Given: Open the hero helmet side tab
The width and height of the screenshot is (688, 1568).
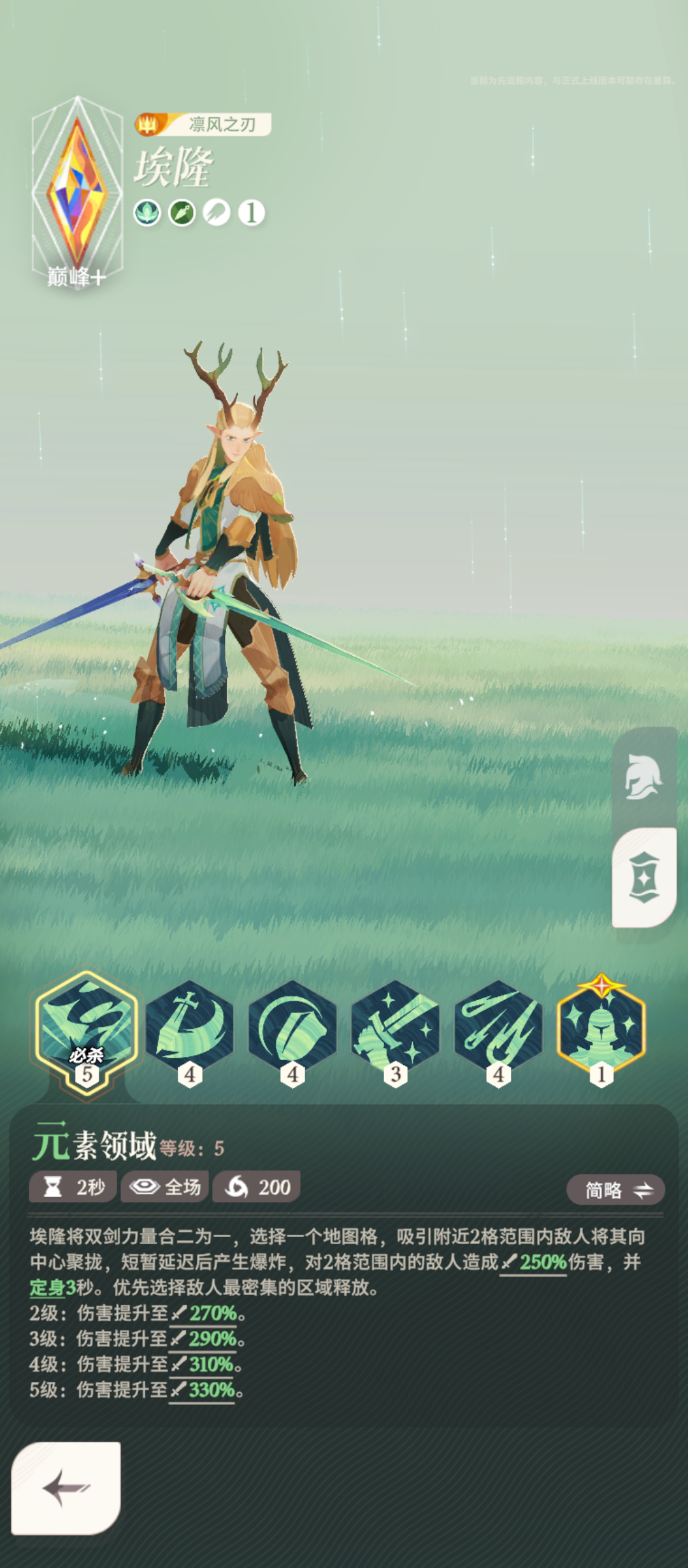Looking at the screenshot, I should point(644,776).
